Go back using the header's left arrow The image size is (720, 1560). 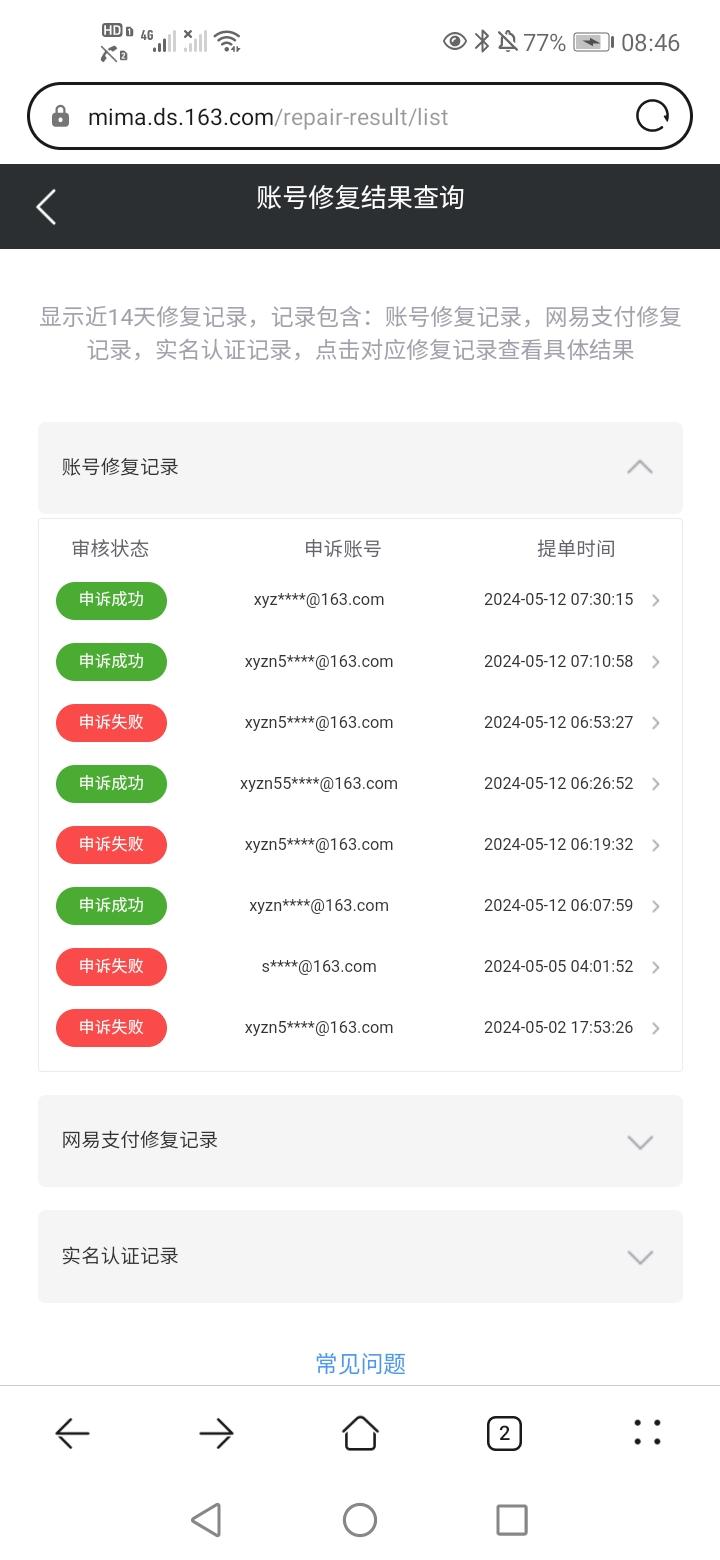coord(46,207)
